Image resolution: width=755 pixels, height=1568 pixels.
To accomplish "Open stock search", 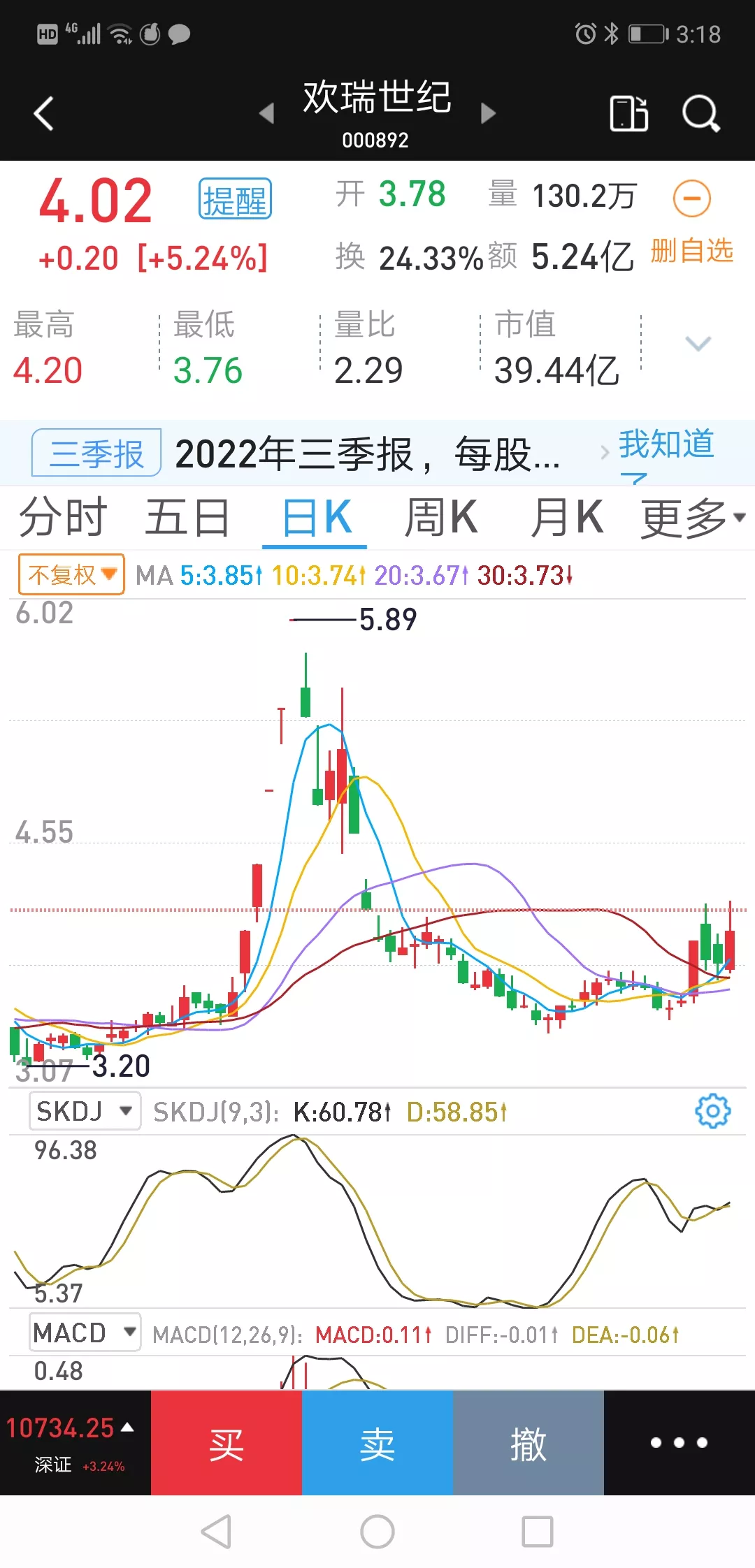I will (x=700, y=114).
